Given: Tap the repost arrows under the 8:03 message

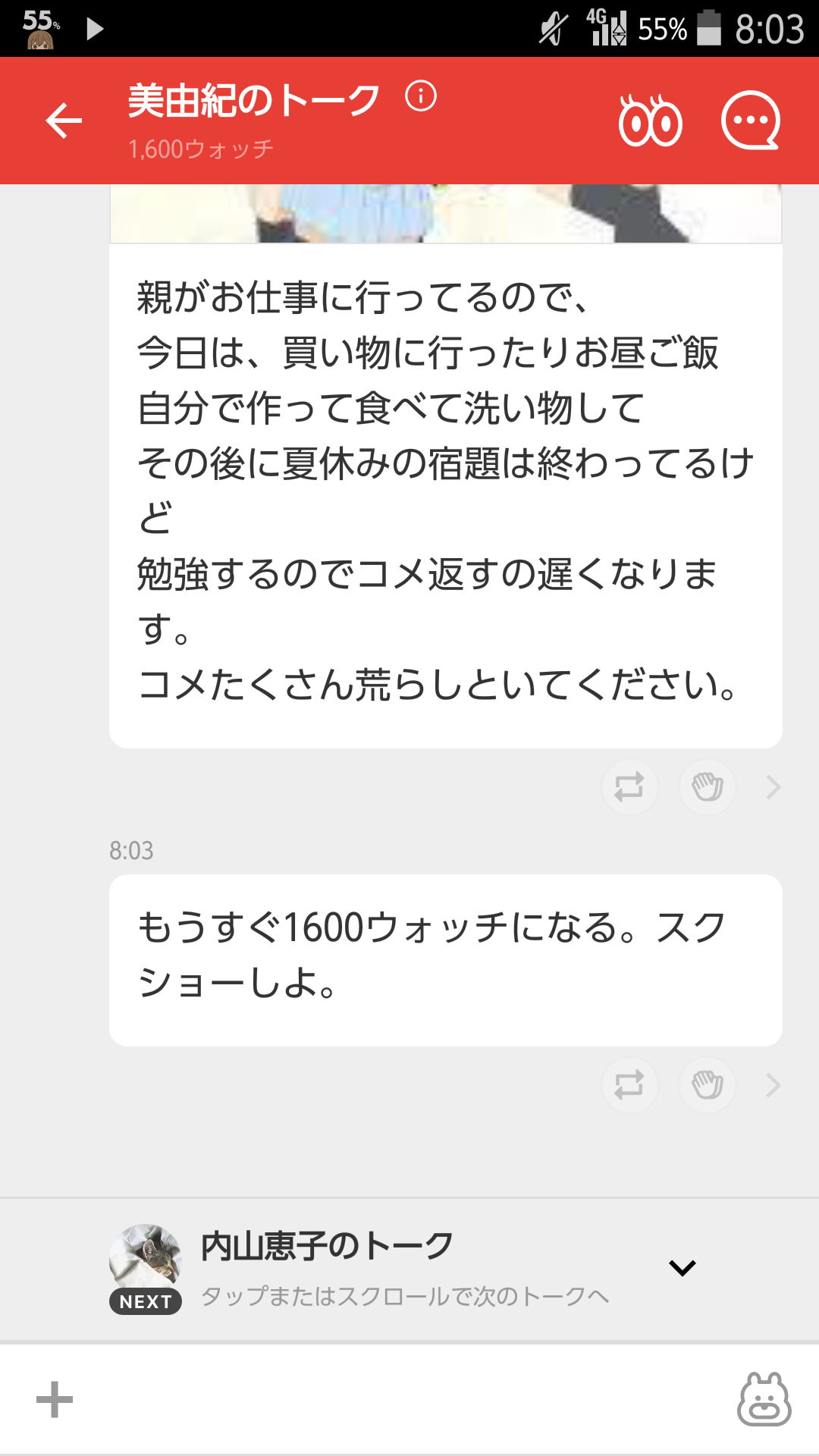Looking at the screenshot, I should click(629, 1085).
